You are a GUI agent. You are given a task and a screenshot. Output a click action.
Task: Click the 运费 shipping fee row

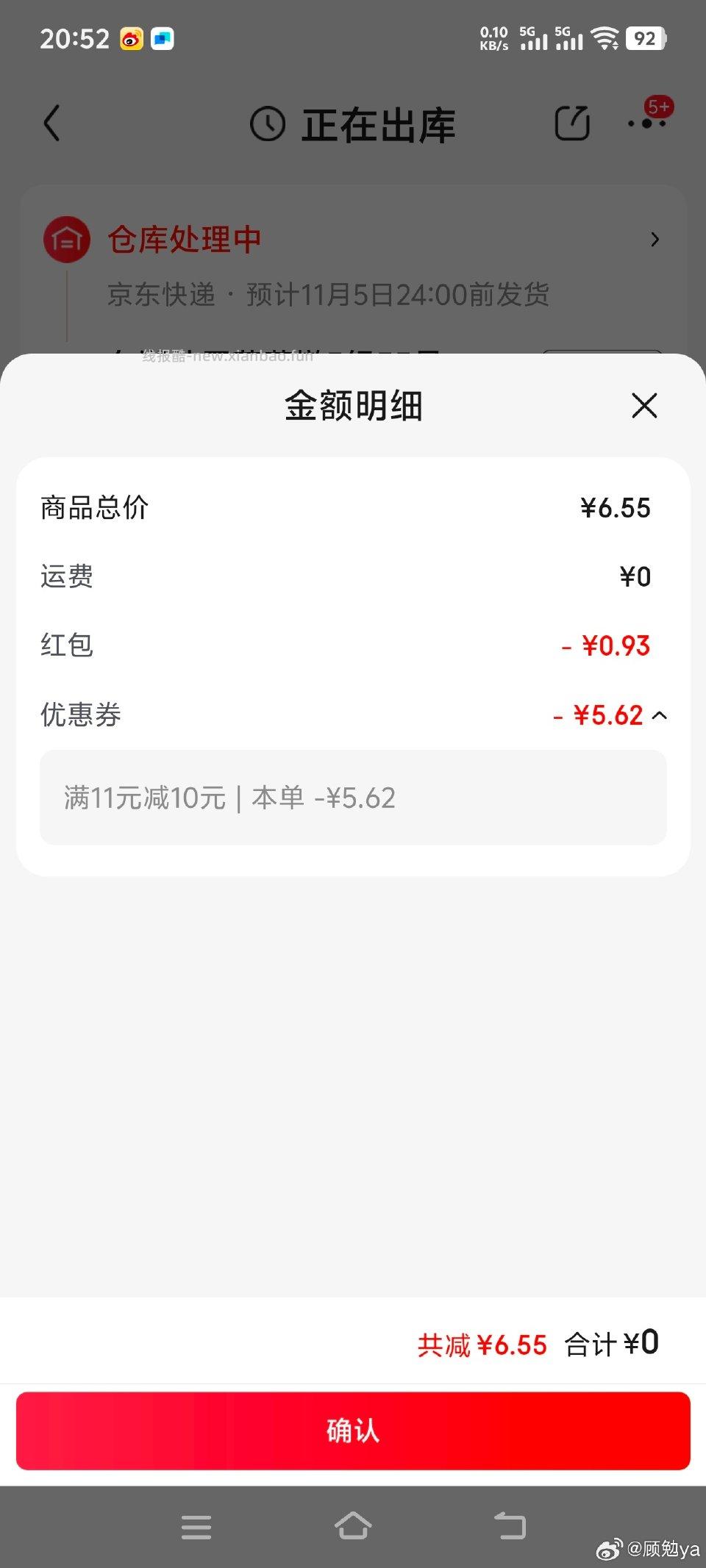[x=353, y=576]
